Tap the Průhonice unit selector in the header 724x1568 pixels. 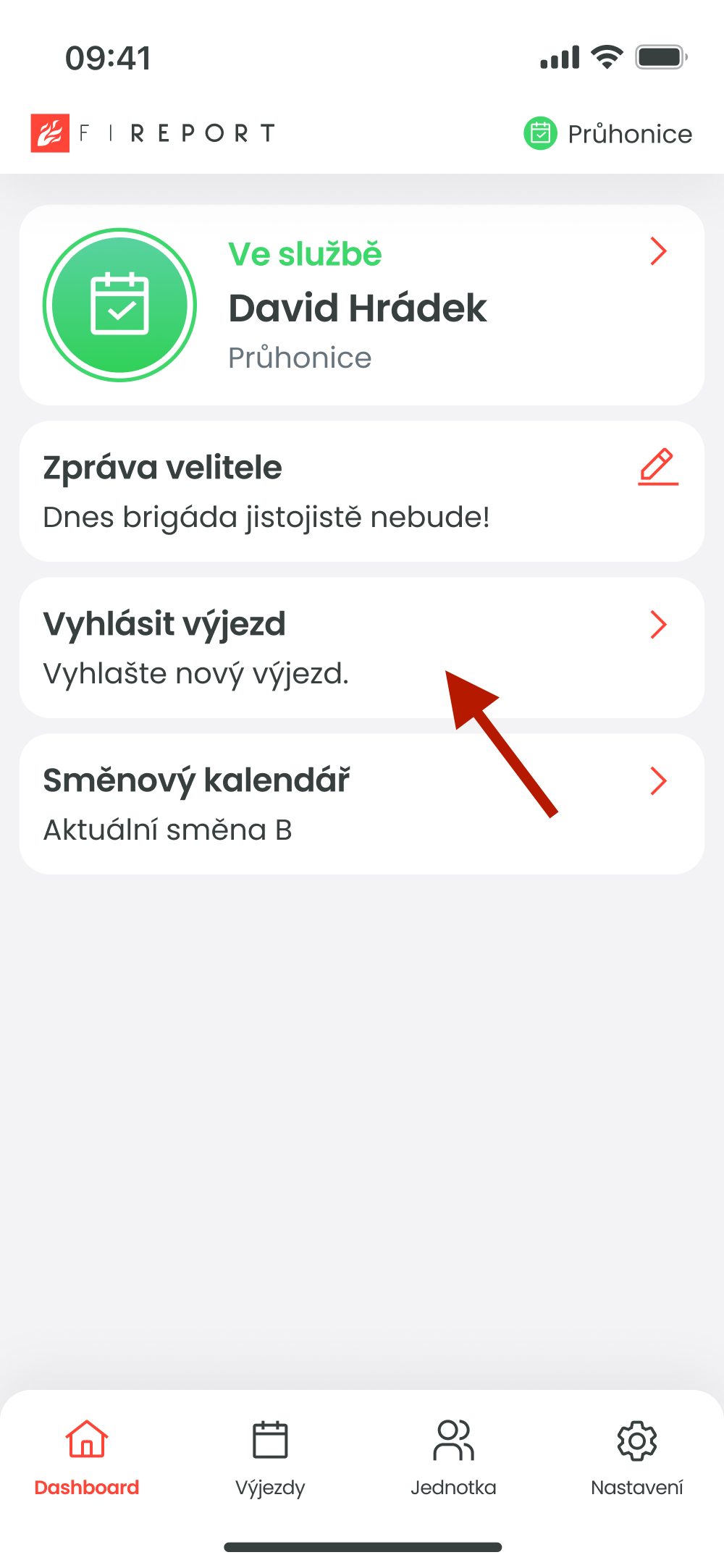pyautogui.click(x=608, y=134)
